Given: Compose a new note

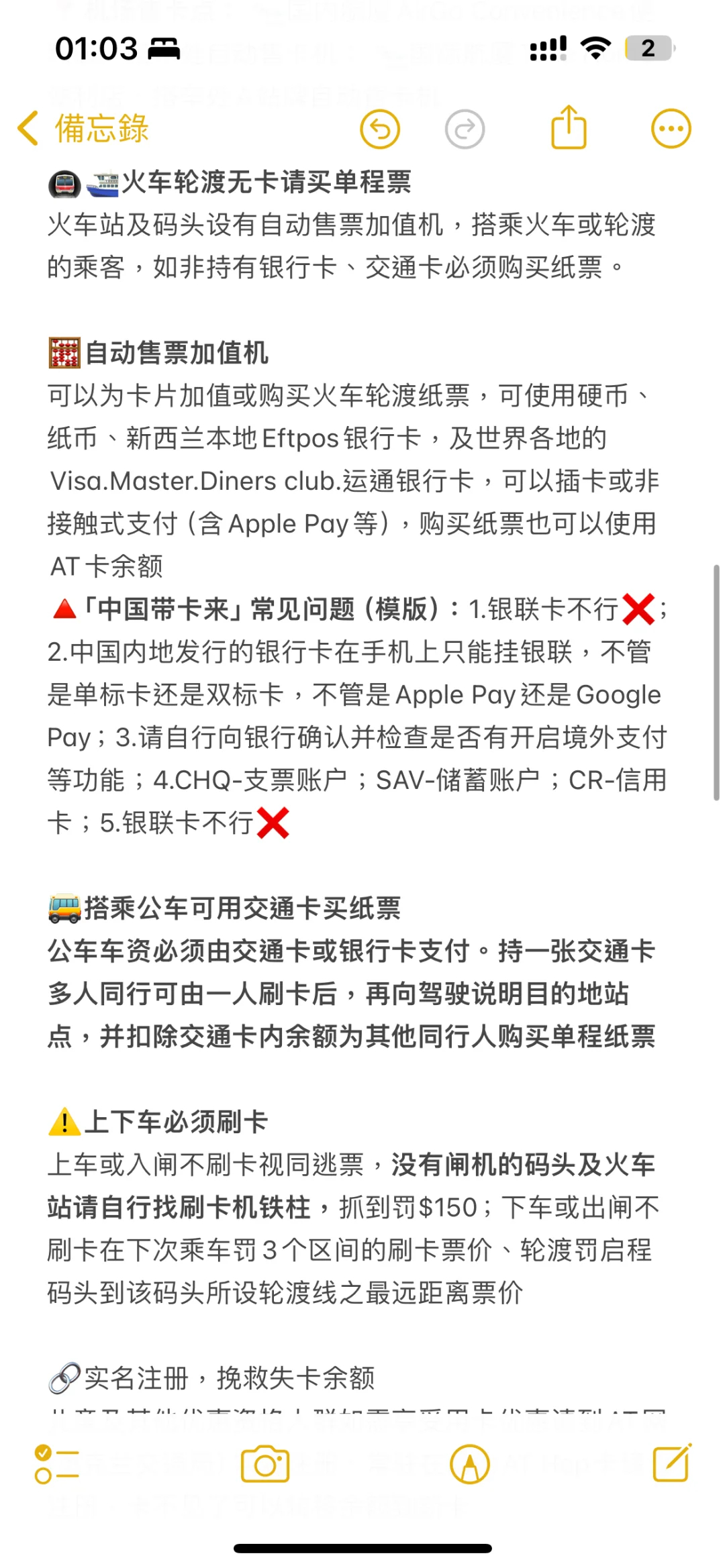Looking at the screenshot, I should click(x=672, y=1463).
